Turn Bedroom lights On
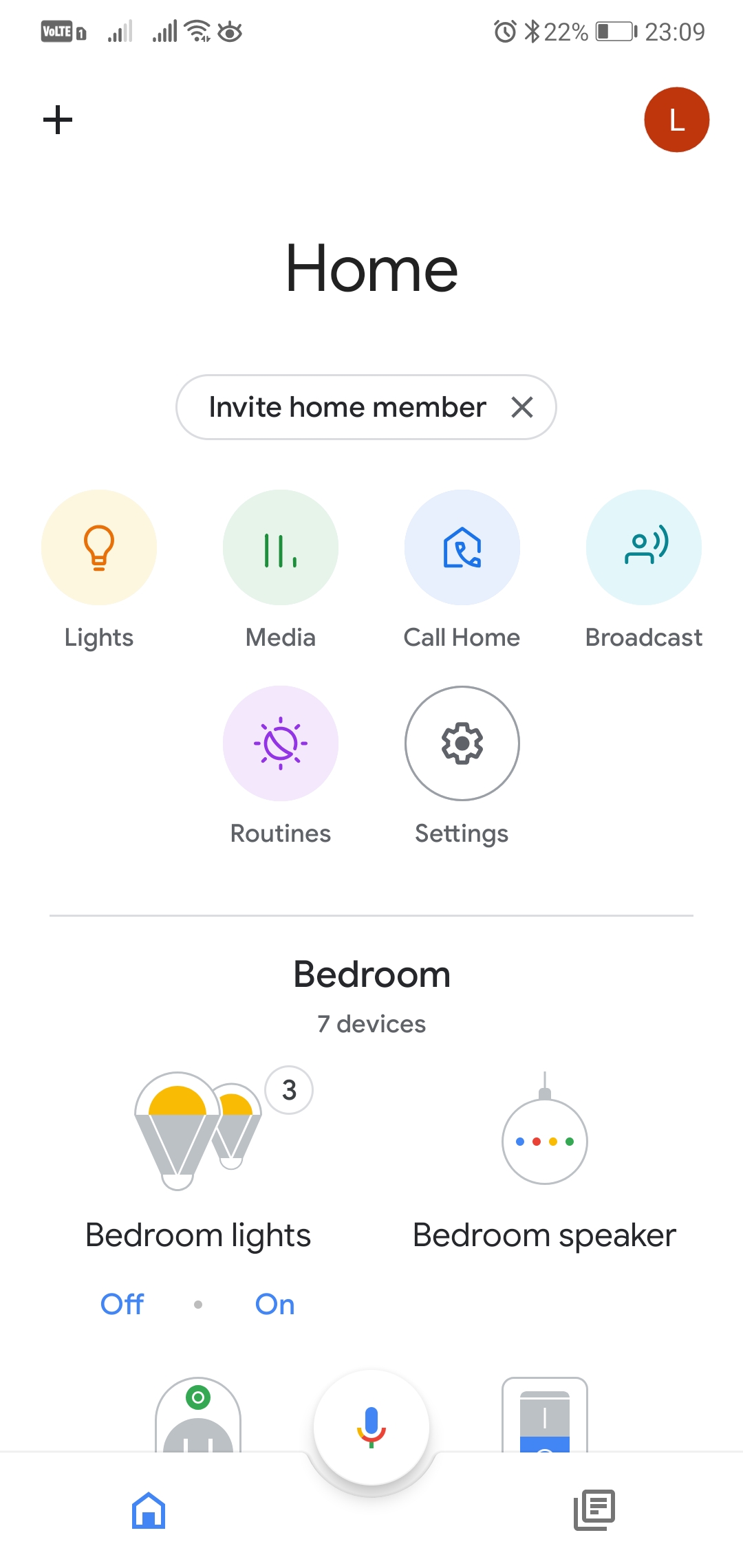The image size is (743, 1568). [274, 1304]
